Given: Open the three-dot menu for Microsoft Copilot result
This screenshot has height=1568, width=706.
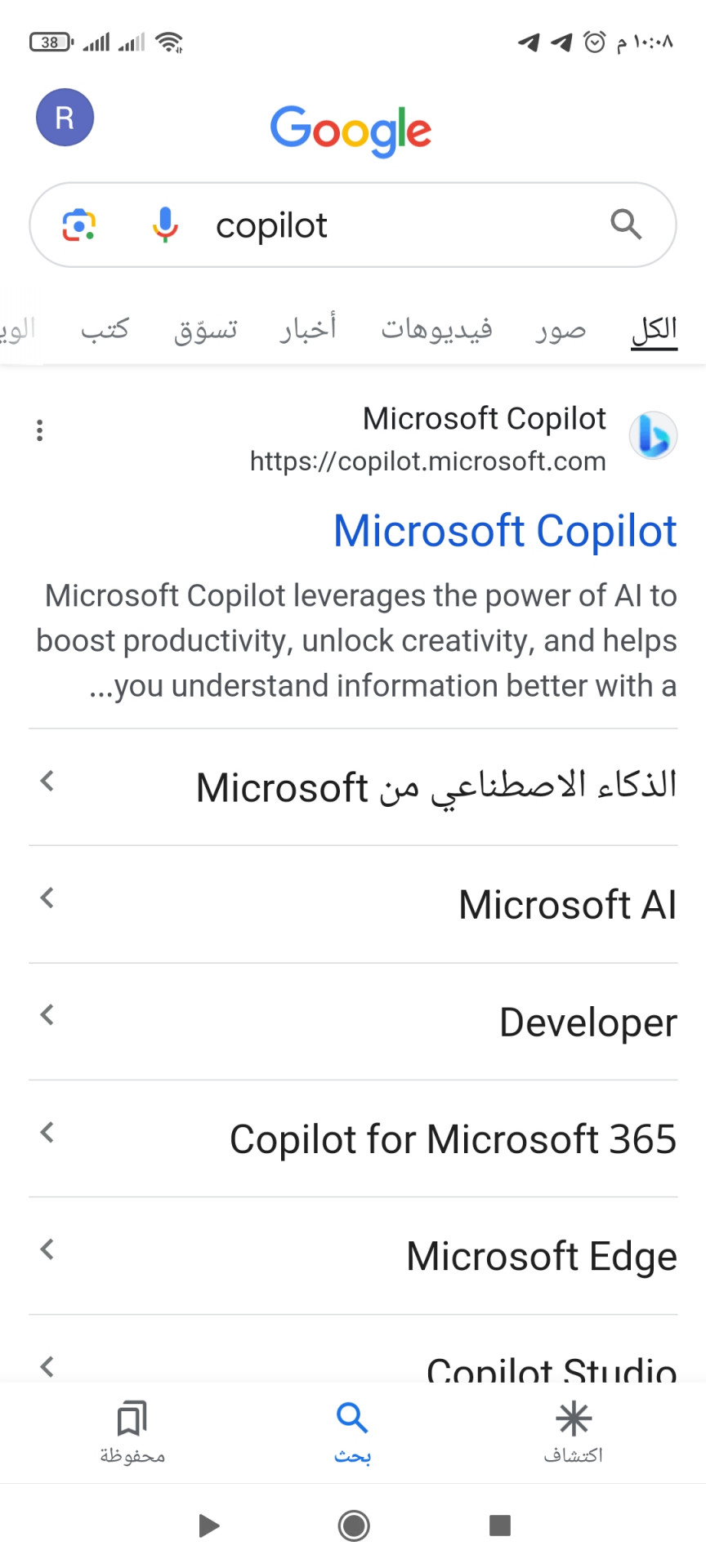Looking at the screenshot, I should [x=39, y=430].
